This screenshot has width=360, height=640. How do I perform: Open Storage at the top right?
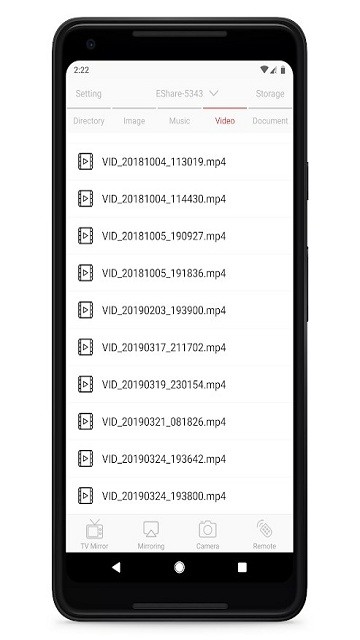270,94
